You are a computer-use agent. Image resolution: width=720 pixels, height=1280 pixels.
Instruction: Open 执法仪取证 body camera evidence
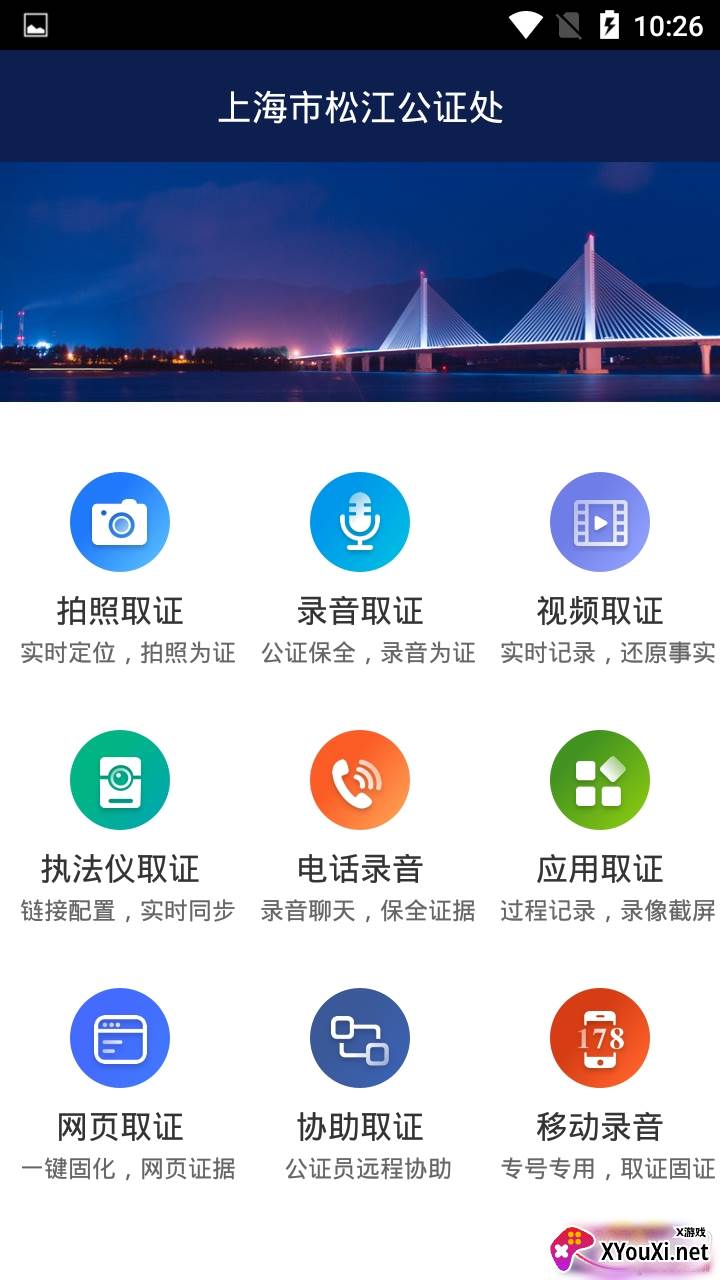coord(120,780)
